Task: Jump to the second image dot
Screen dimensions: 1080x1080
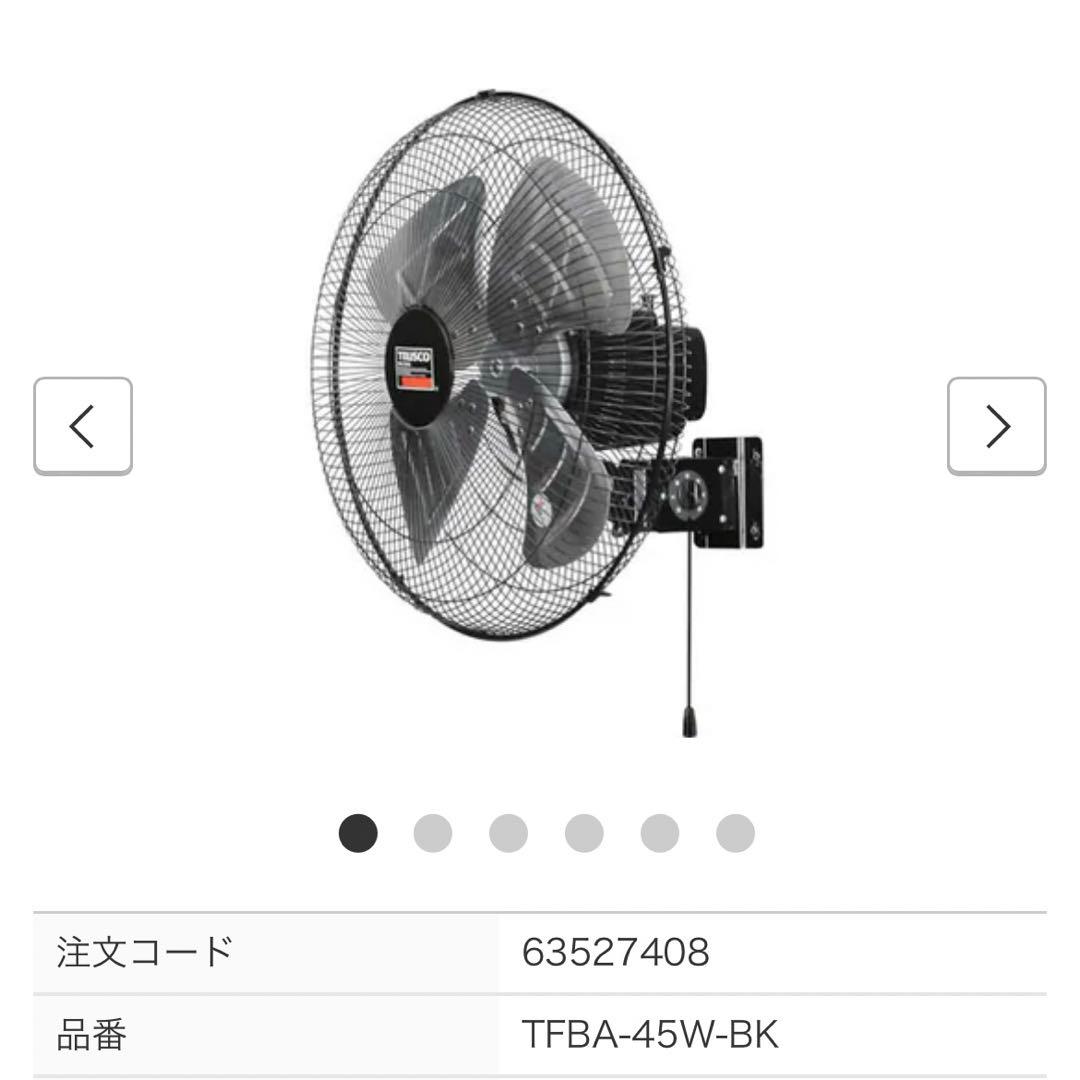Action: (433, 833)
